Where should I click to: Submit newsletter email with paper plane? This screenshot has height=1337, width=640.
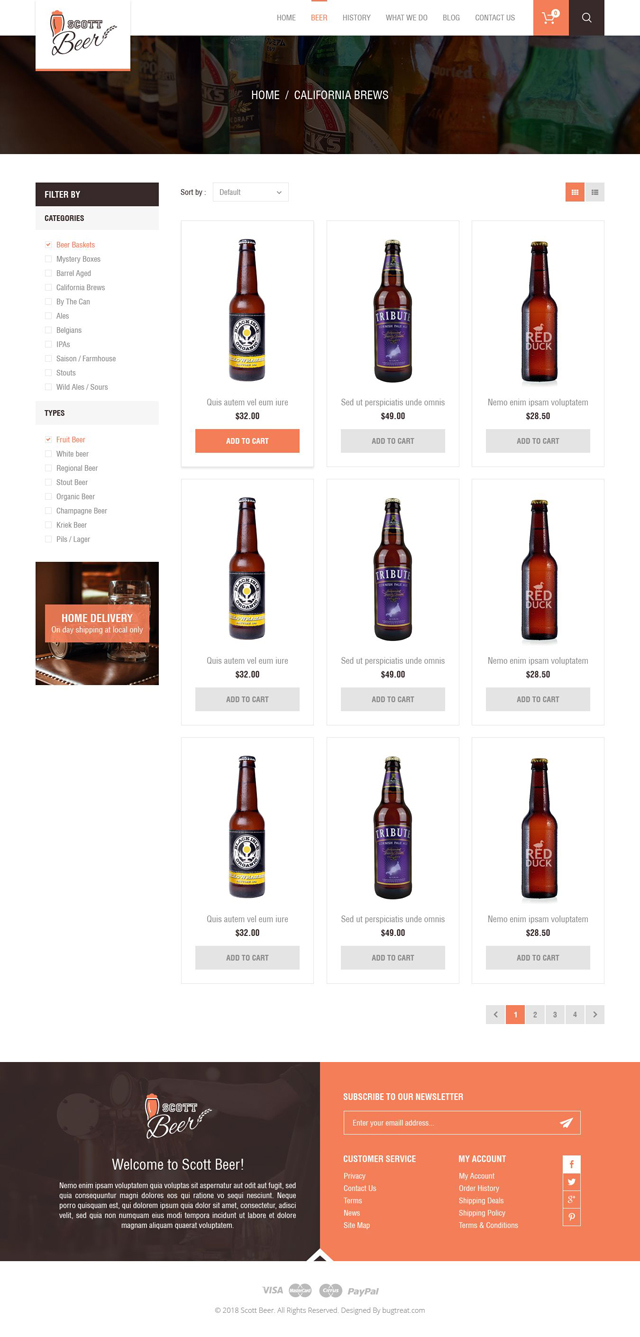[567, 1123]
